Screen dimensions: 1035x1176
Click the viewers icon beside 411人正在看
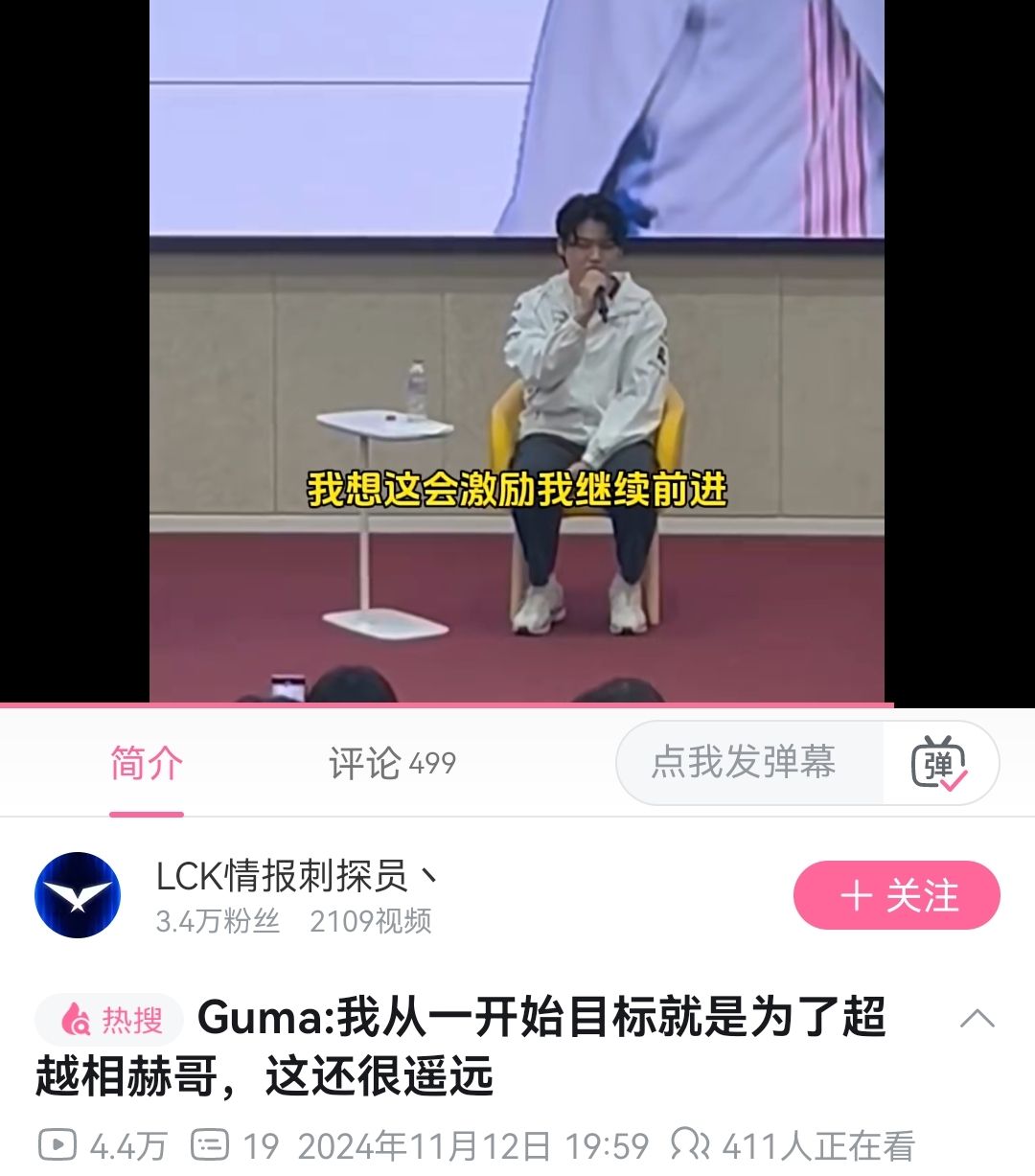pos(688,1142)
